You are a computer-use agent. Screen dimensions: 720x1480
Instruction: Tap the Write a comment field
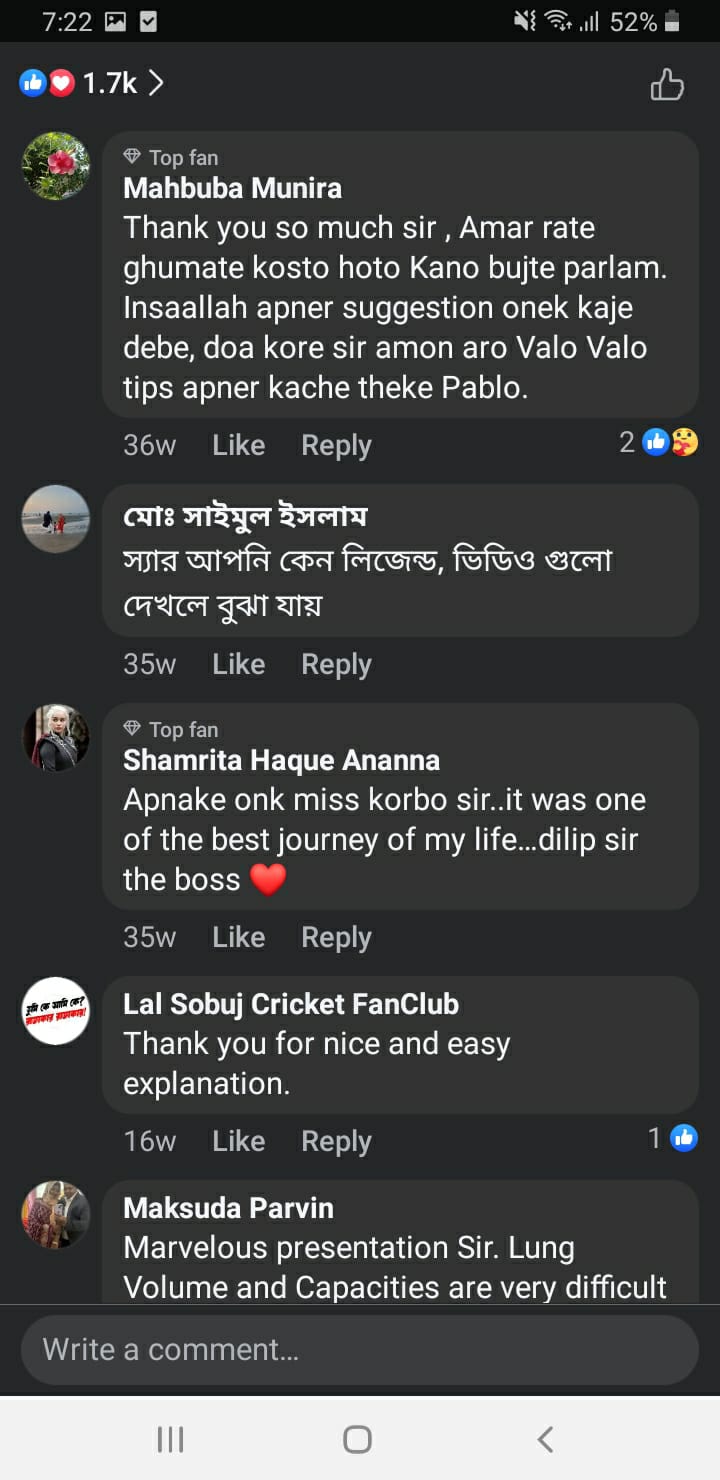coord(360,1349)
